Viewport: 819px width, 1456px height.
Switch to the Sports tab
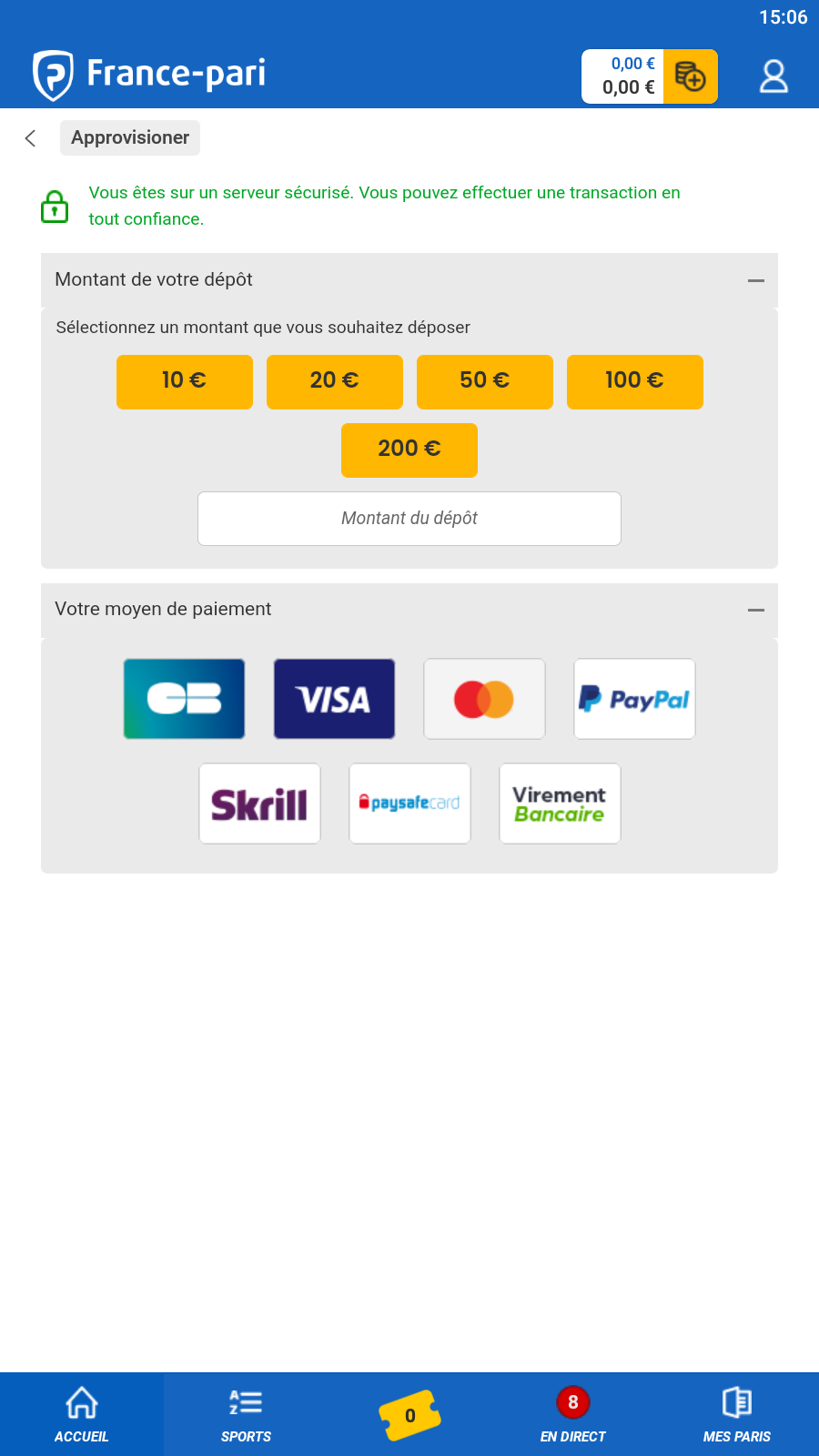point(246,1415)
